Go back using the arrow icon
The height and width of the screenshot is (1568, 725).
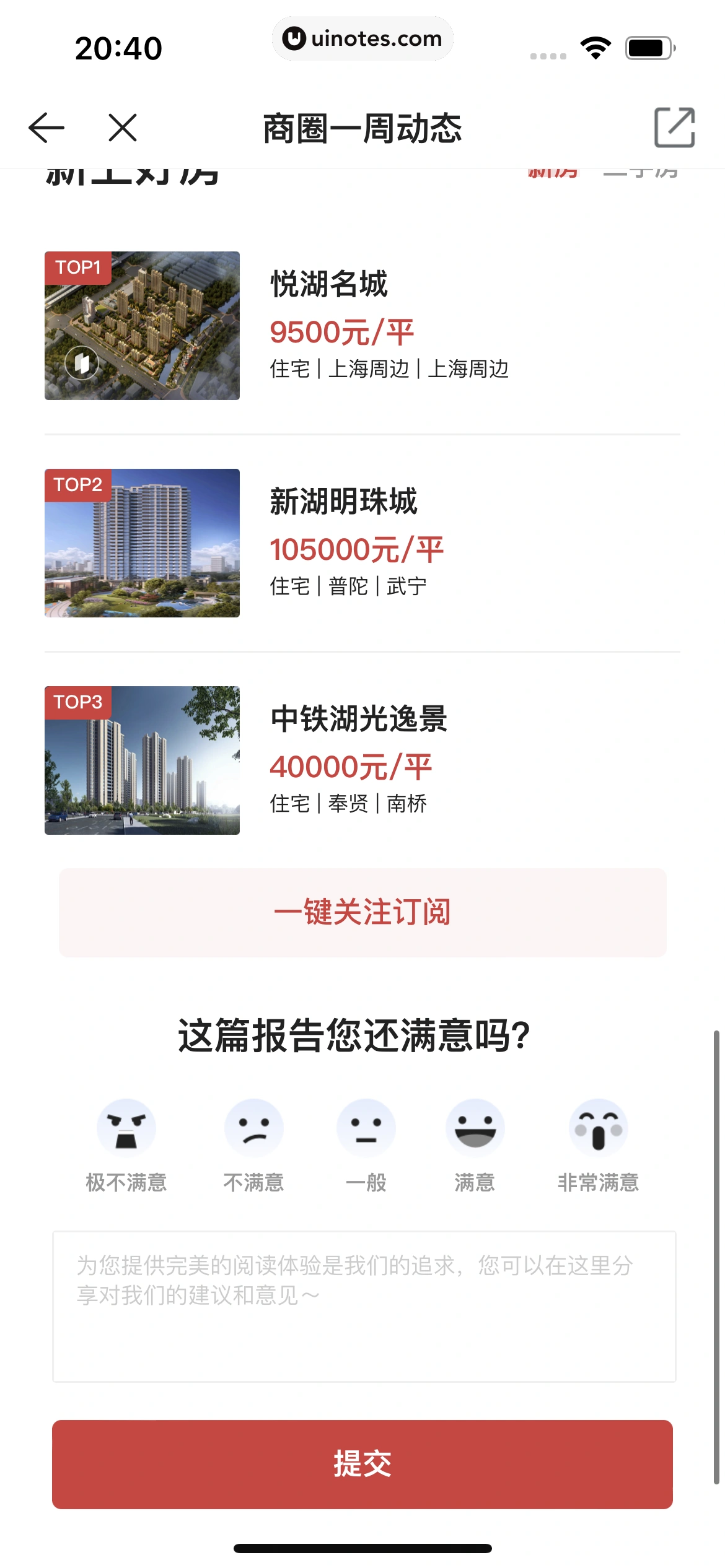point(46,128)
